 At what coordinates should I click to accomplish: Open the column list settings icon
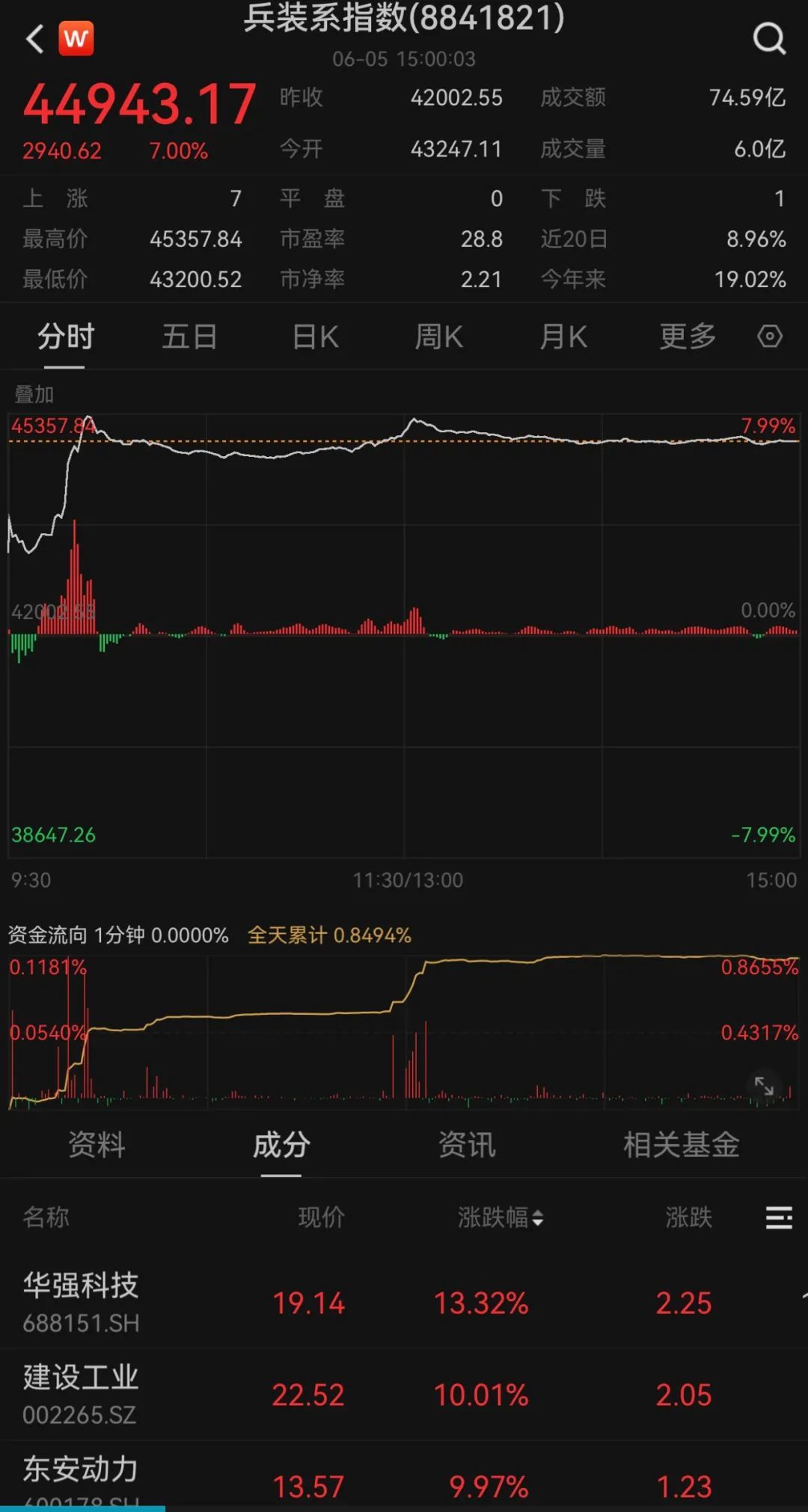[x=779, y=1217]
